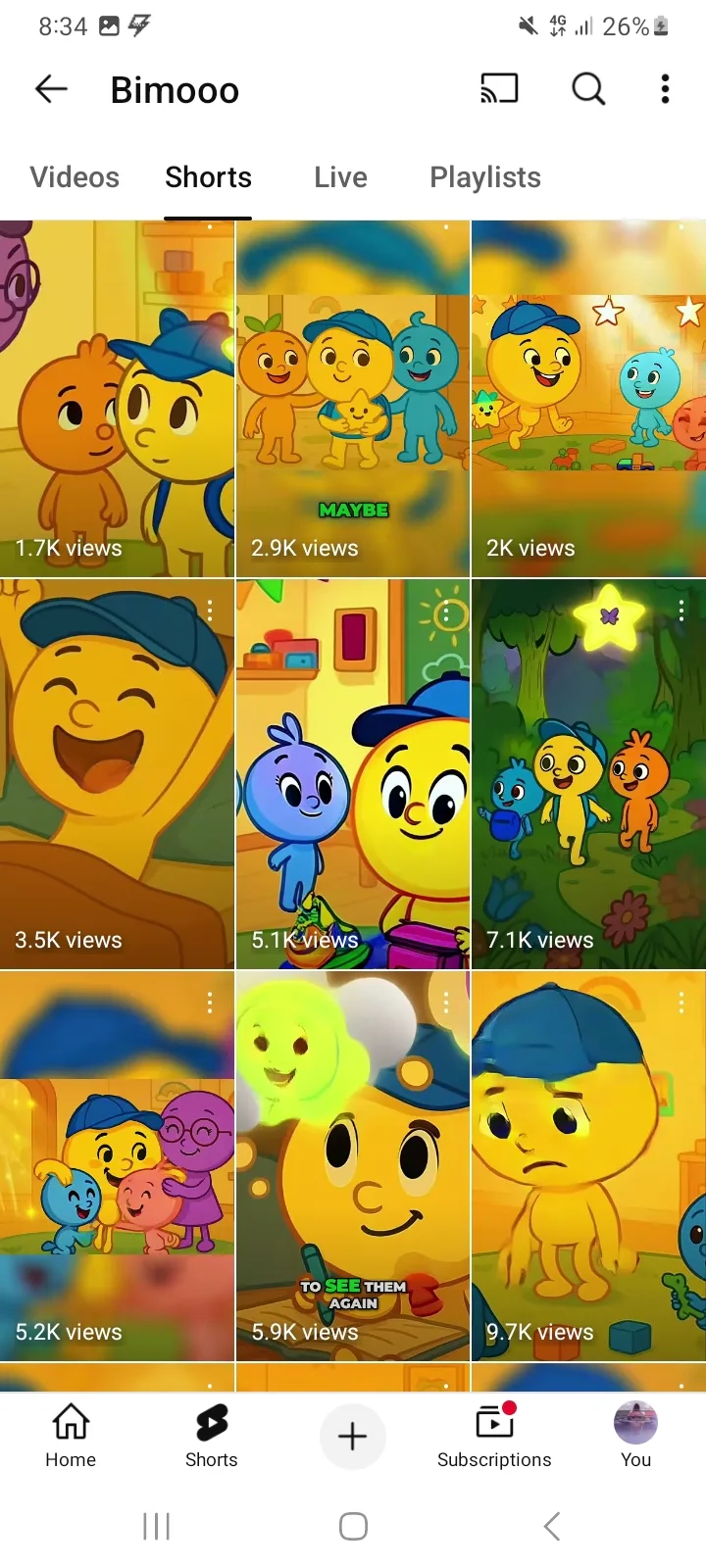
Task: Open the short with 1.7K views
Action: [x=117, y=399]
